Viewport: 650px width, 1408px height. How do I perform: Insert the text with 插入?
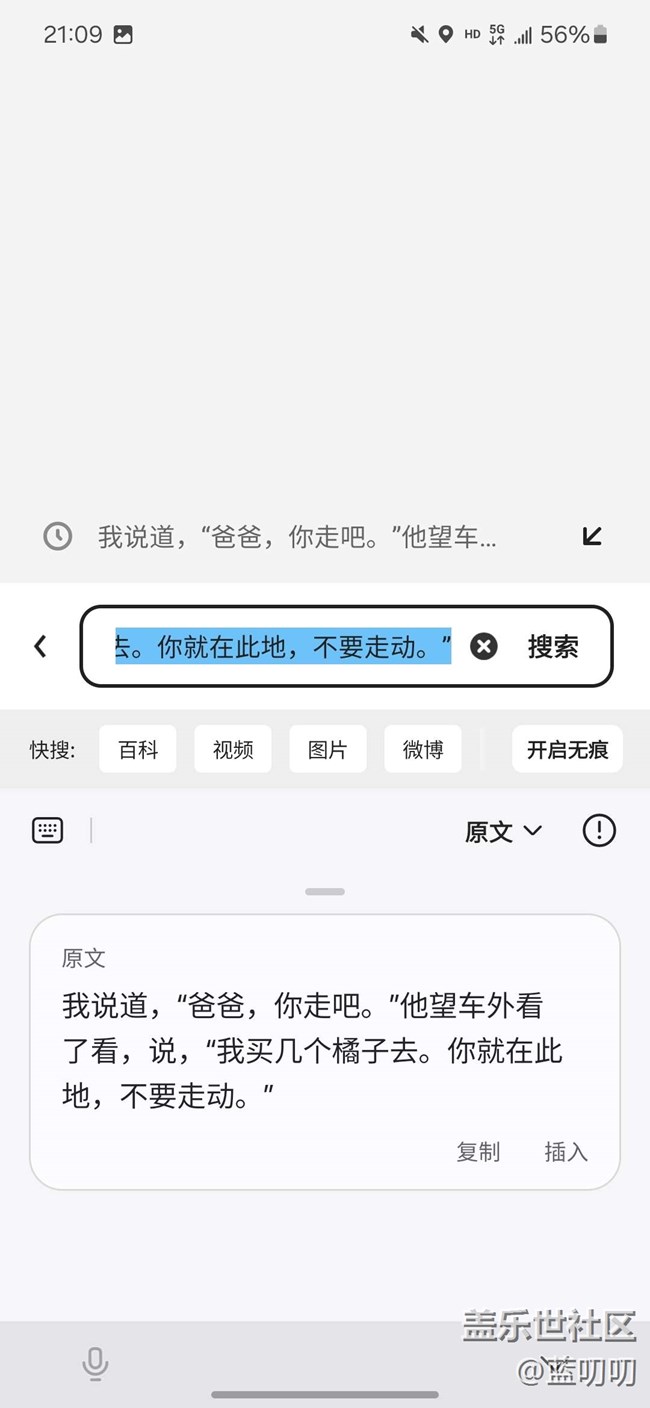566,1152
